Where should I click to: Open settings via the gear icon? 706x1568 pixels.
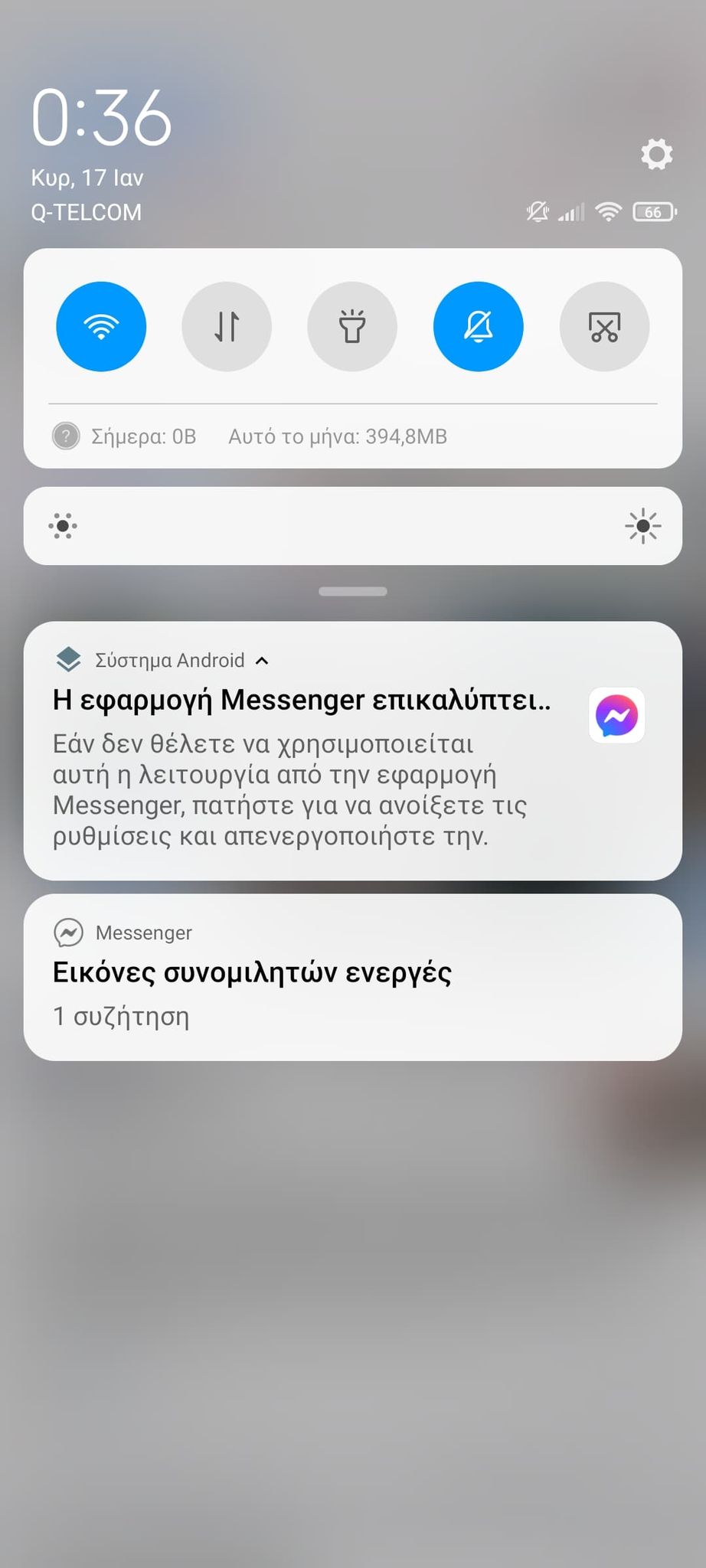pos(656,154)
